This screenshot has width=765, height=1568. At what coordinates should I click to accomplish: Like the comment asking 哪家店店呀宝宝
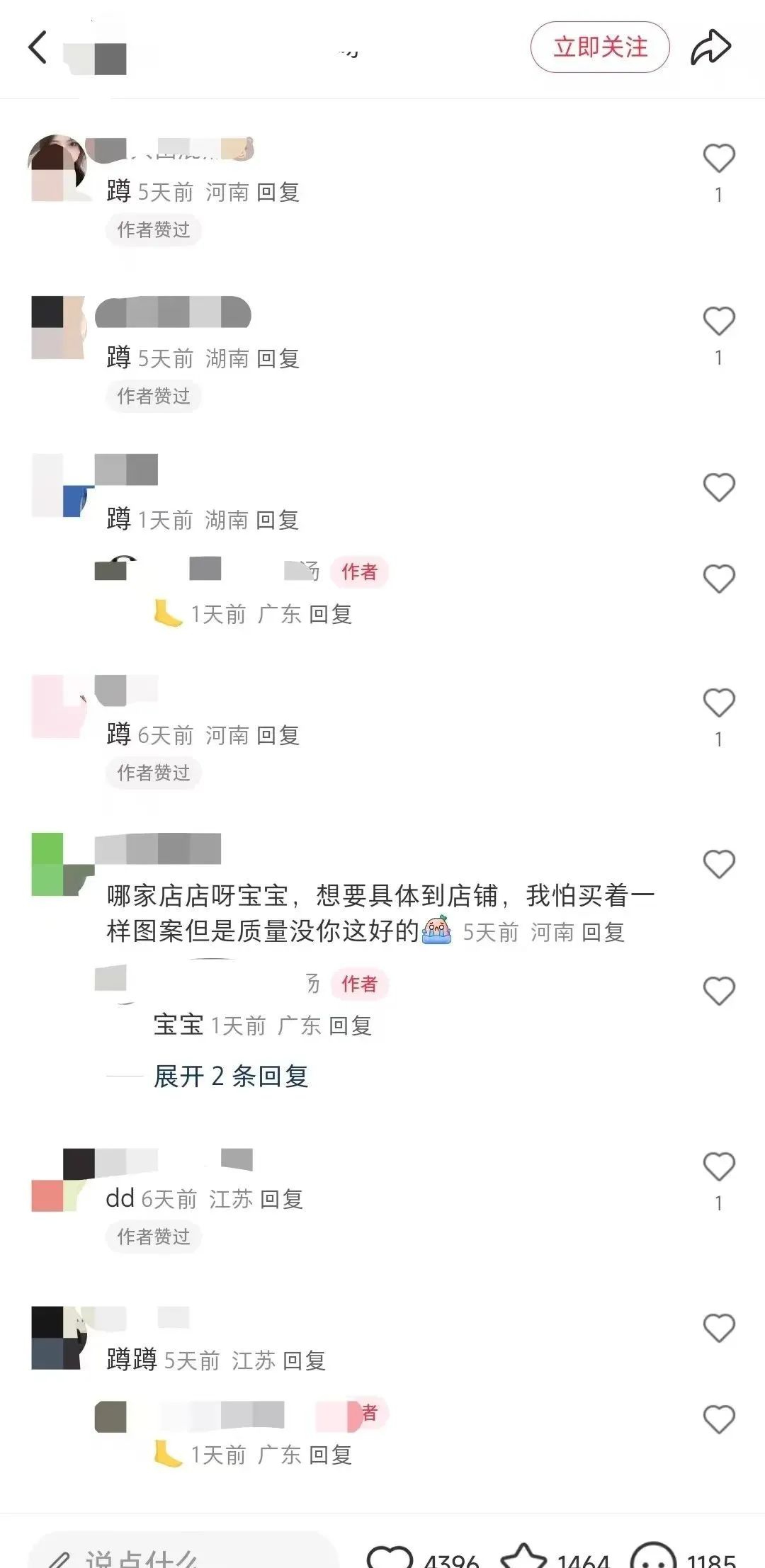718,865
